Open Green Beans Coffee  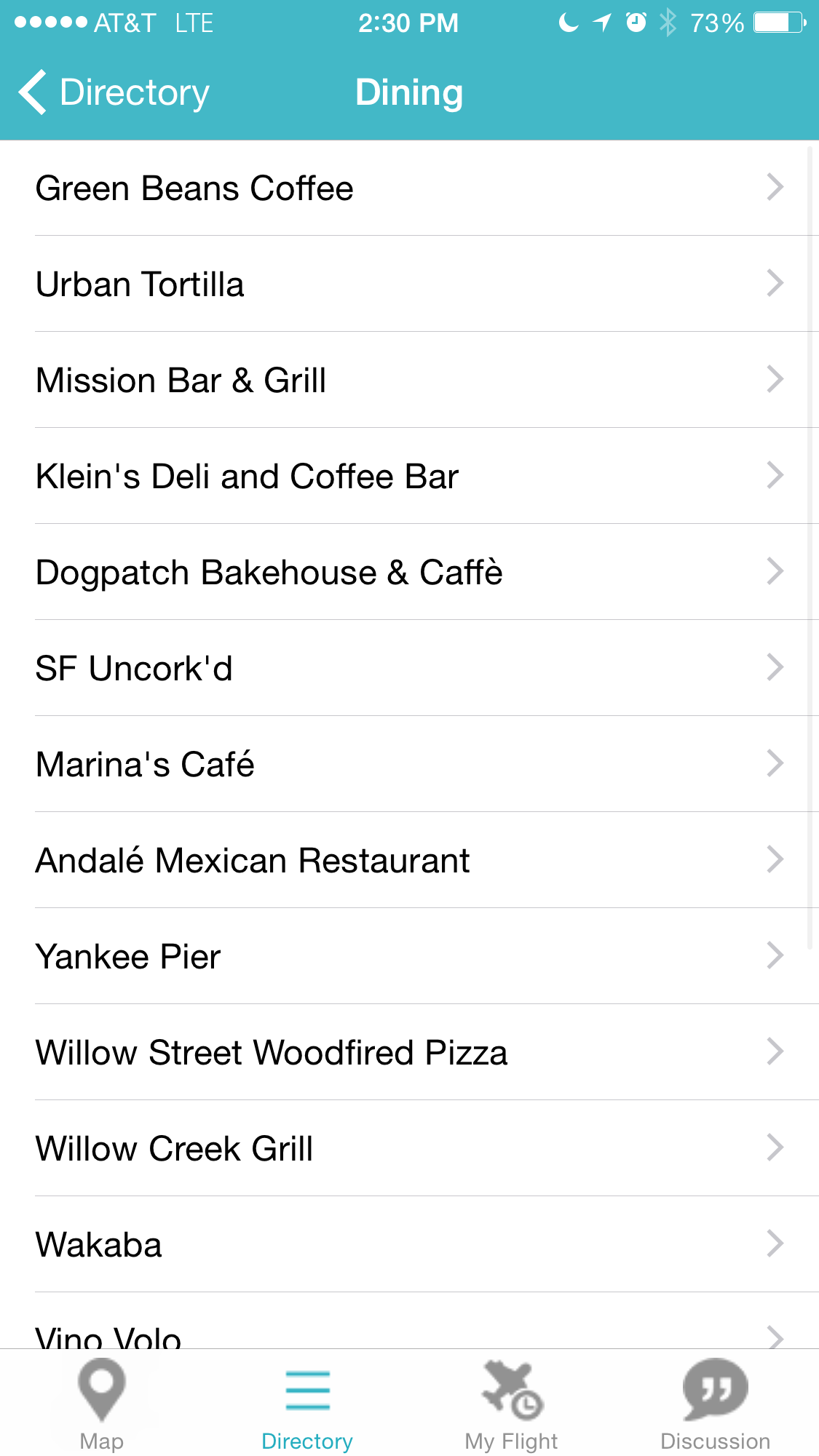click(409, 188)
